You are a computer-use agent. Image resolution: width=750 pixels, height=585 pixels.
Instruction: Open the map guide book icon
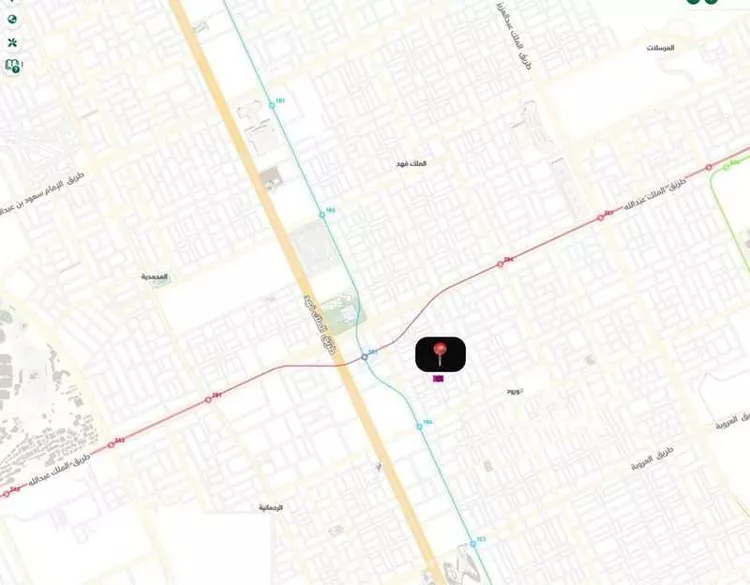[12, 66]
